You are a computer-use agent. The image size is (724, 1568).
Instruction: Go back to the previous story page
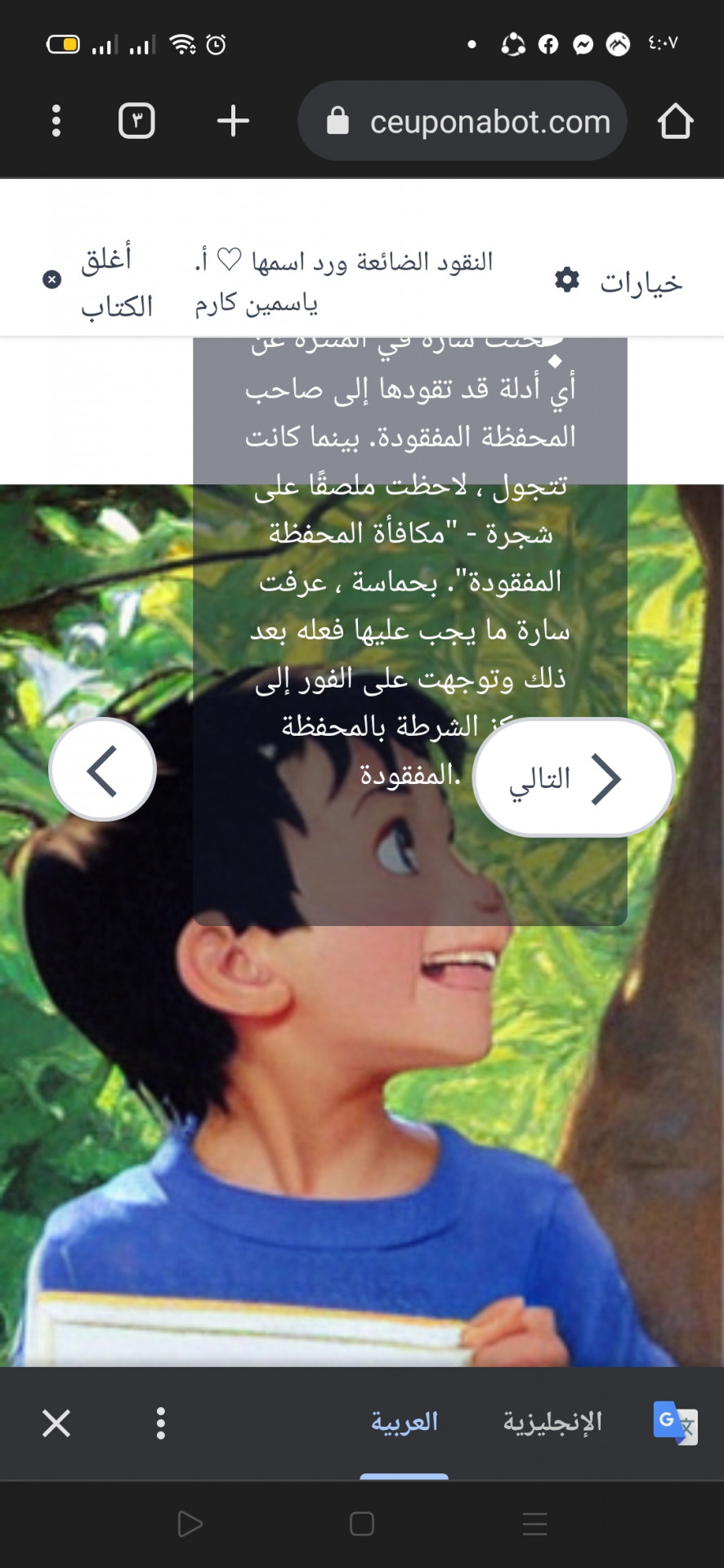103,770
